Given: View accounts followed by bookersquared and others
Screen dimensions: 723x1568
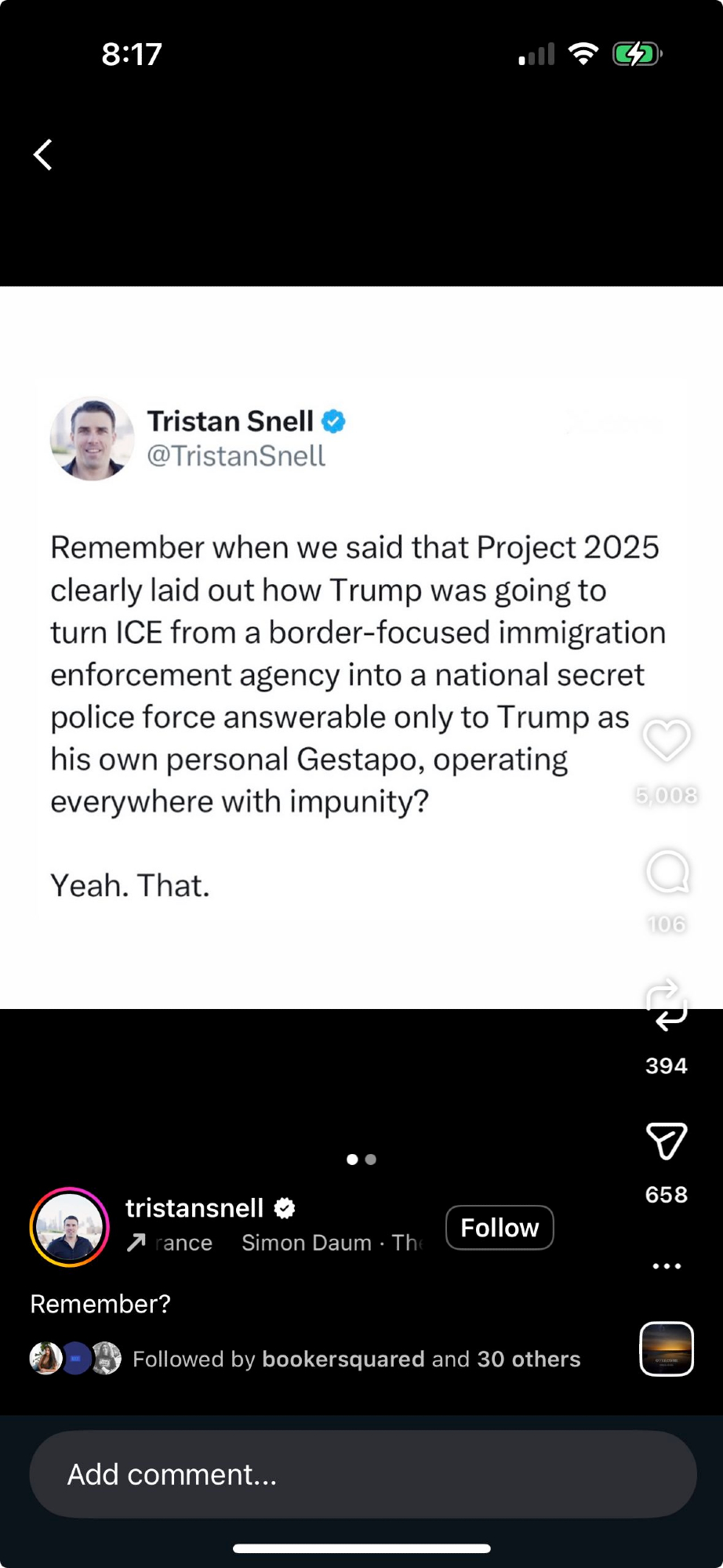Looking at the screenshot, I should (356, 1359).
